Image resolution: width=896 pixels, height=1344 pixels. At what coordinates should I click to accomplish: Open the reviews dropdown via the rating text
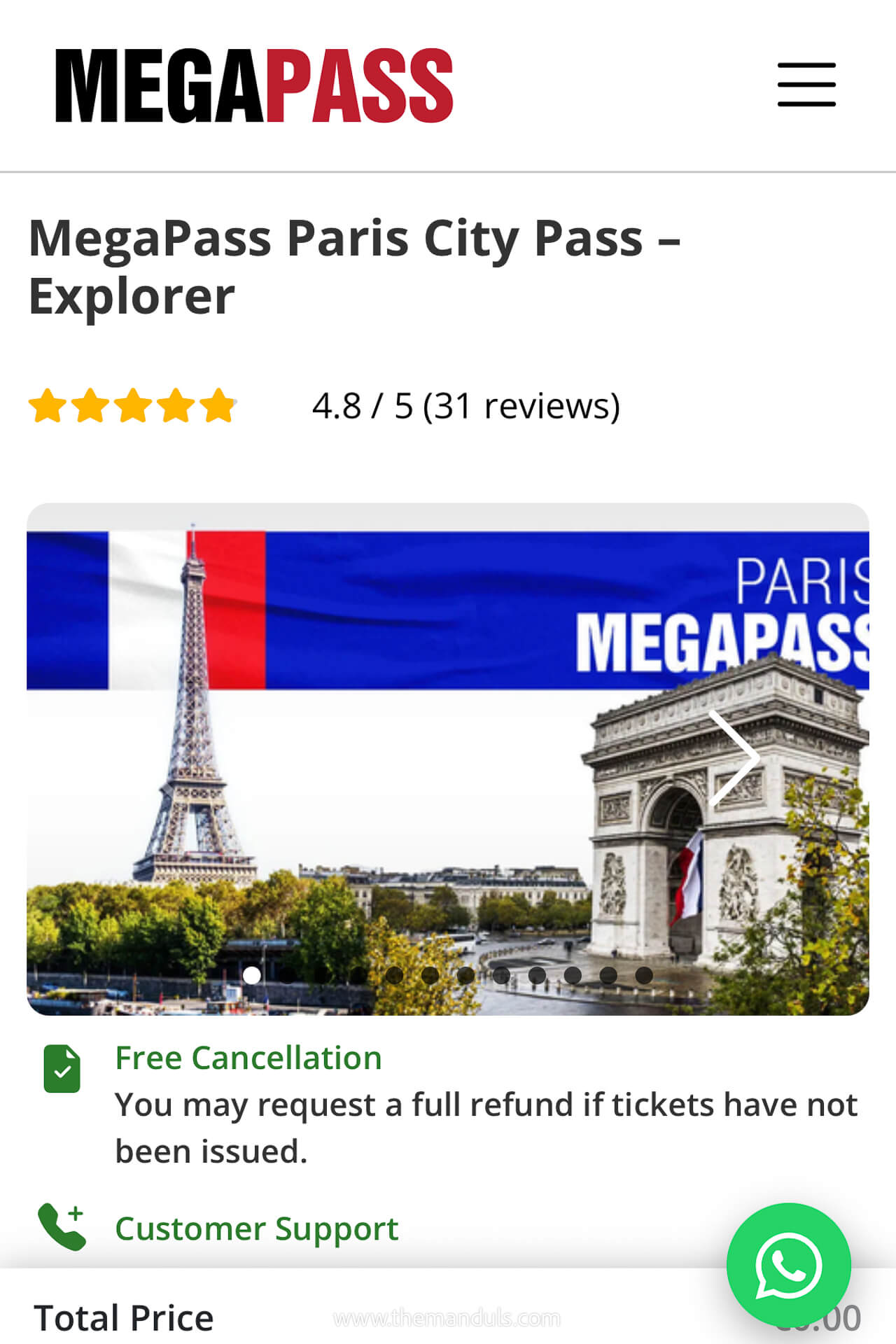[x=466, y=405]
